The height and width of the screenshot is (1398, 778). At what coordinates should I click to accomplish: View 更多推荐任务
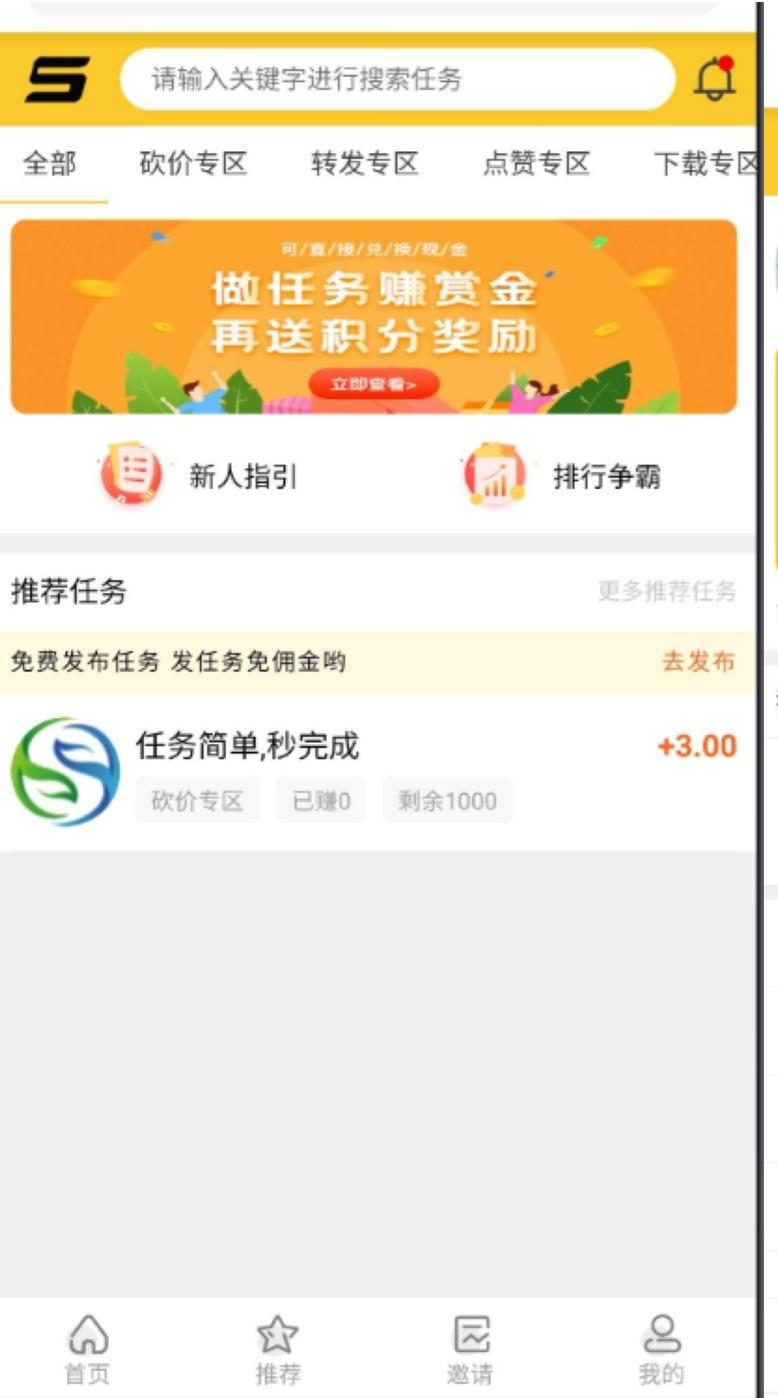tap(667, 591)
